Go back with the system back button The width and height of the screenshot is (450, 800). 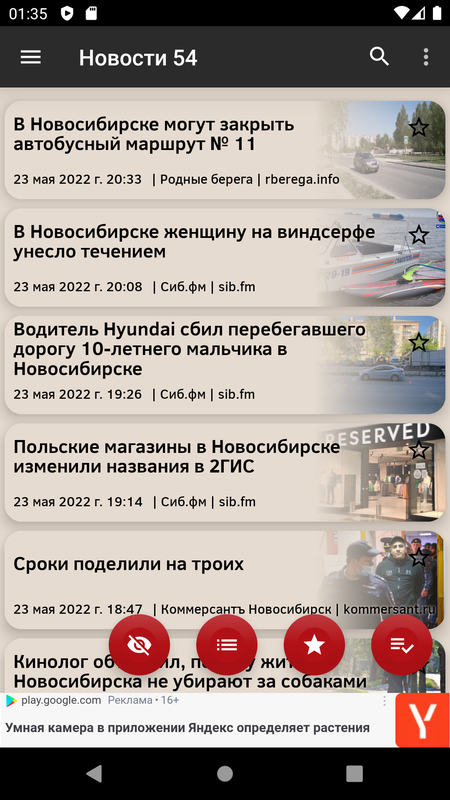[x=94, y=773]
